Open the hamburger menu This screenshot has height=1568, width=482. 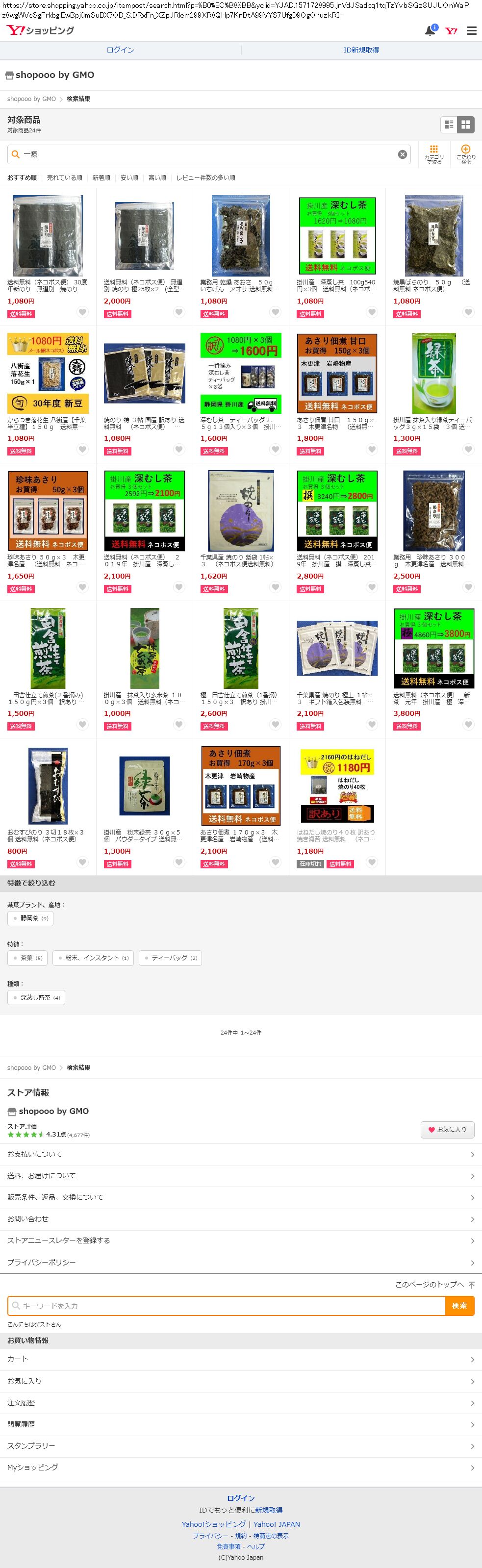(472, 30)
